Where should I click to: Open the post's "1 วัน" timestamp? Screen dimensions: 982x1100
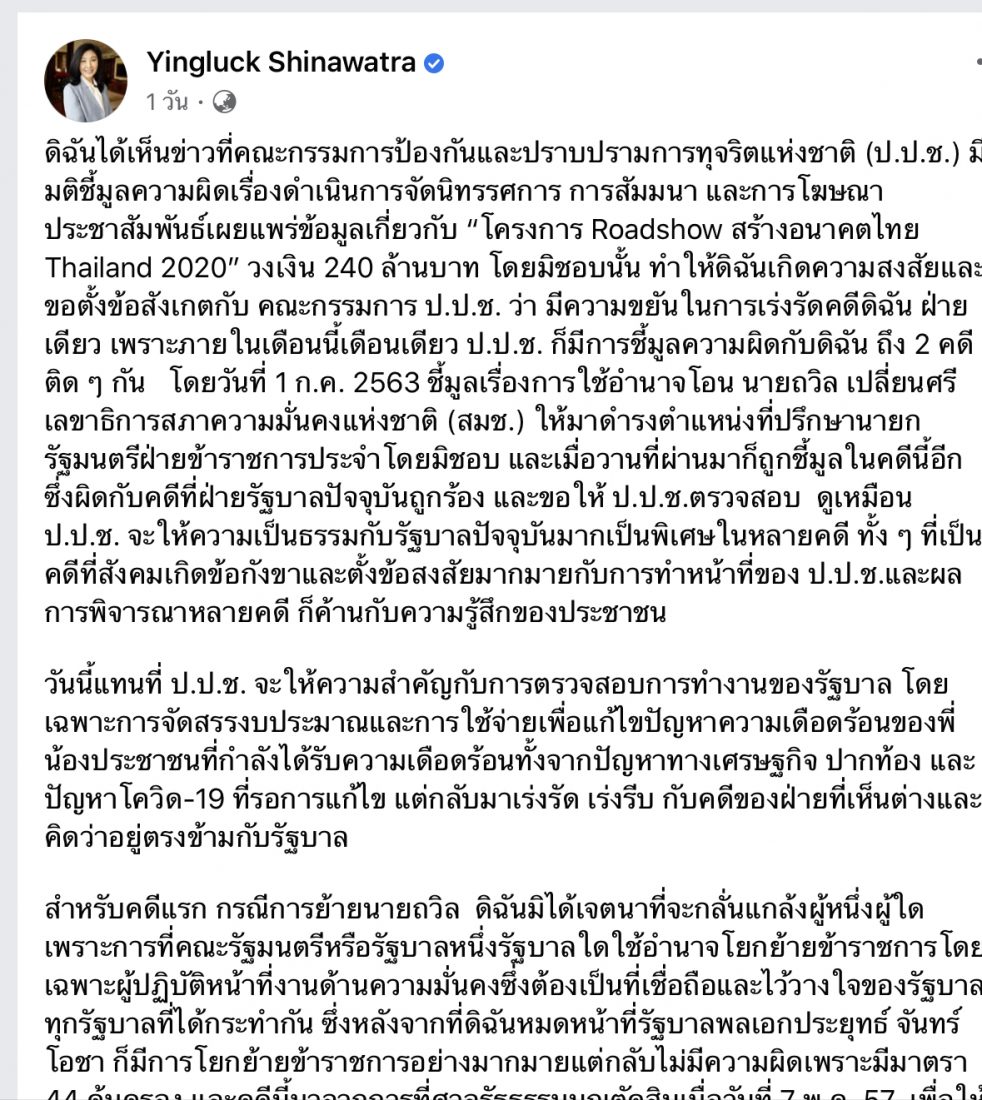(x=167, y=102)
